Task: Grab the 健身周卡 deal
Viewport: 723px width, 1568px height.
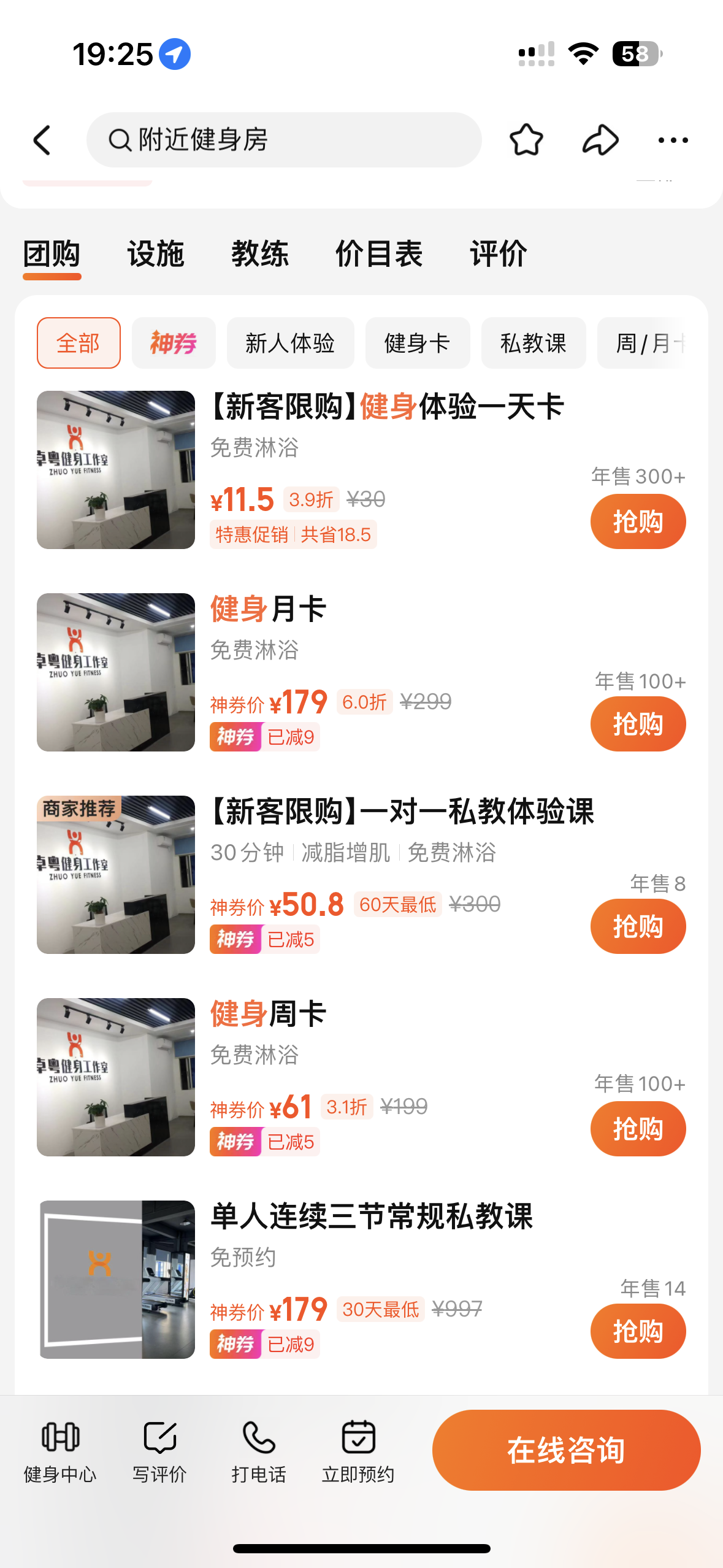Action: click(x=638, y=1129)
